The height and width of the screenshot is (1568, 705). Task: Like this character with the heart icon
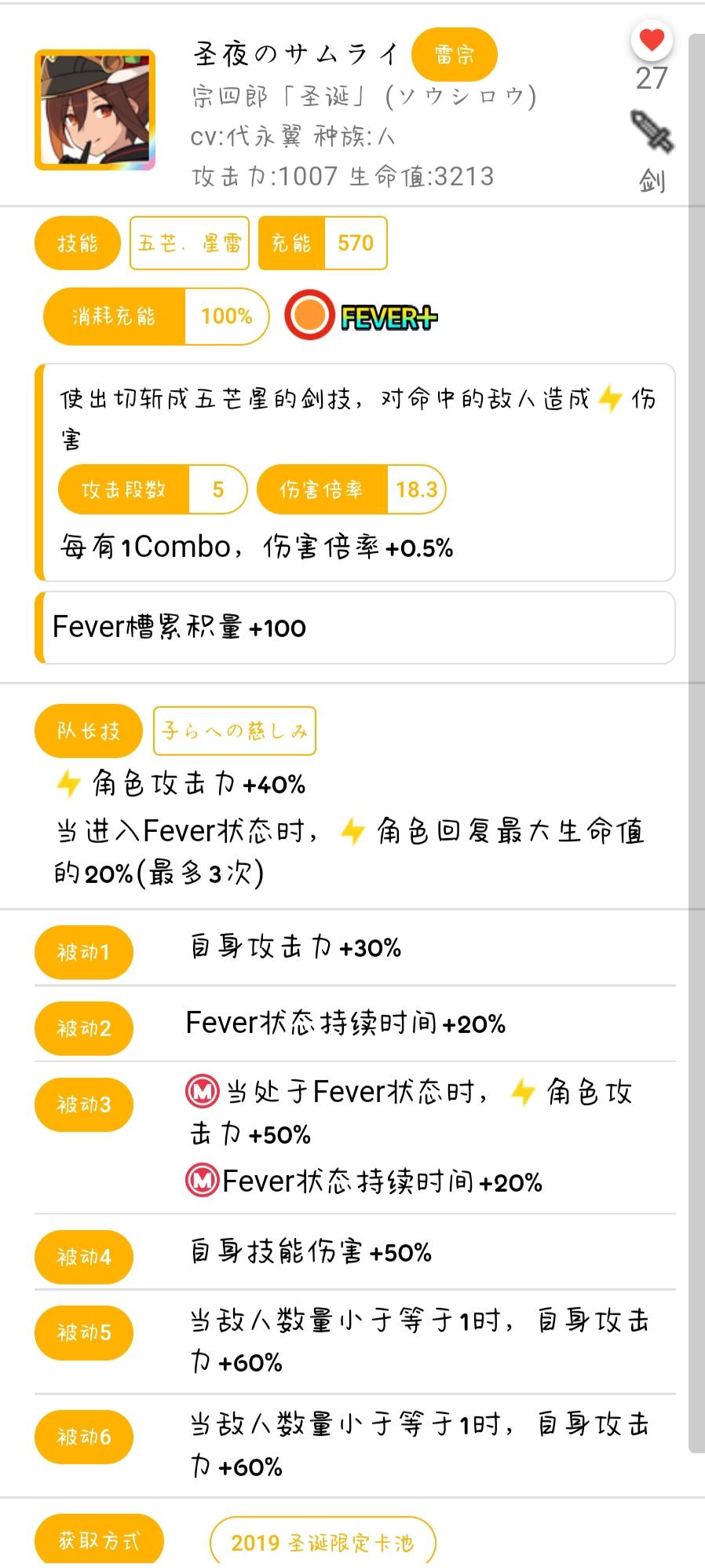click(652, 41)
